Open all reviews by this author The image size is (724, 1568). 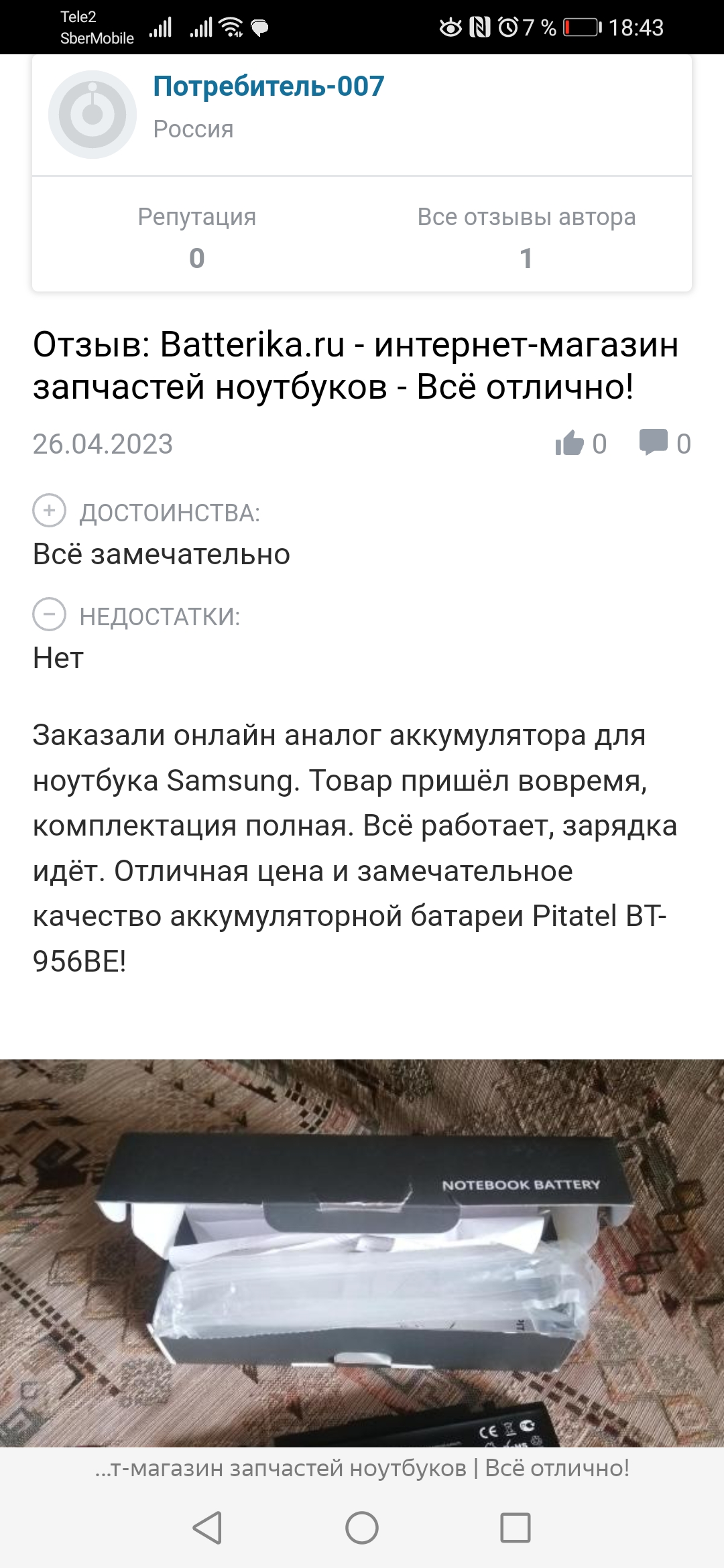click(526, 237)
